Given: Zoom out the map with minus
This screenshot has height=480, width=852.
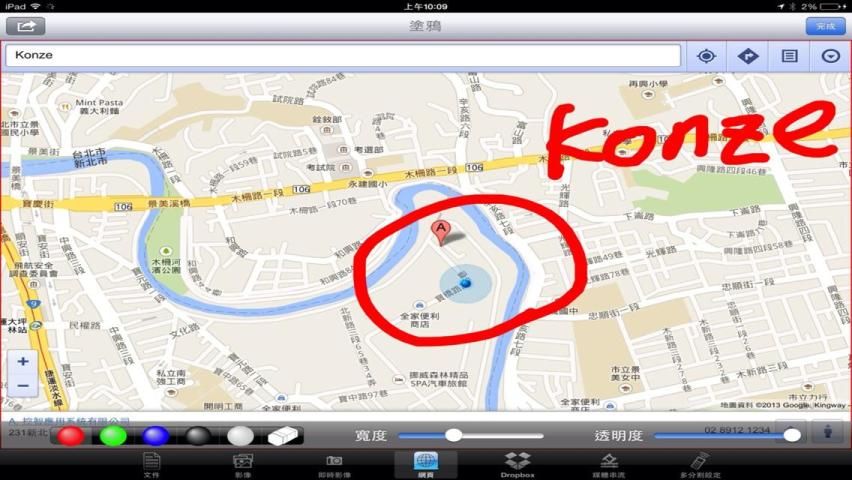Looking at the screenshot, I should tap(23, 386).
